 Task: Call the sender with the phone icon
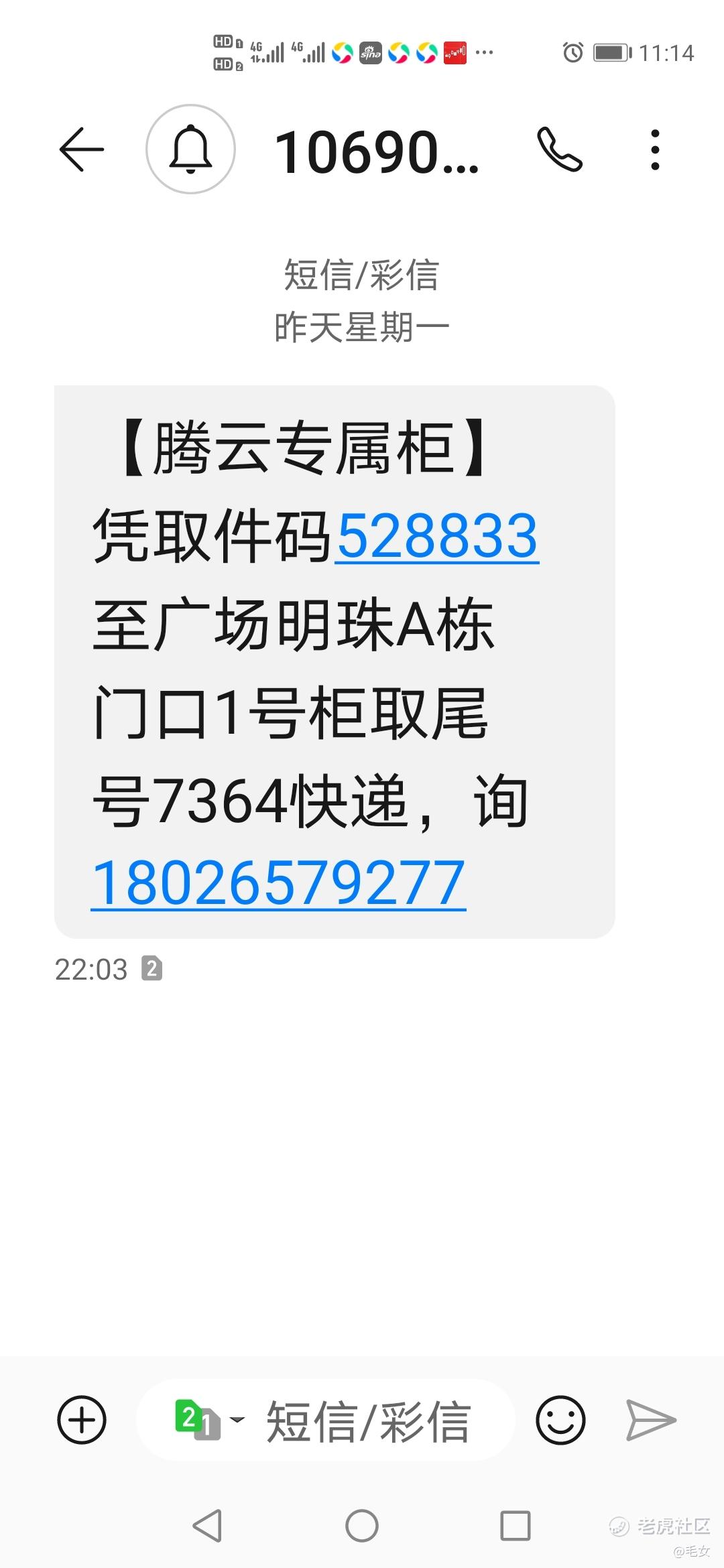(x=559, y=149)
